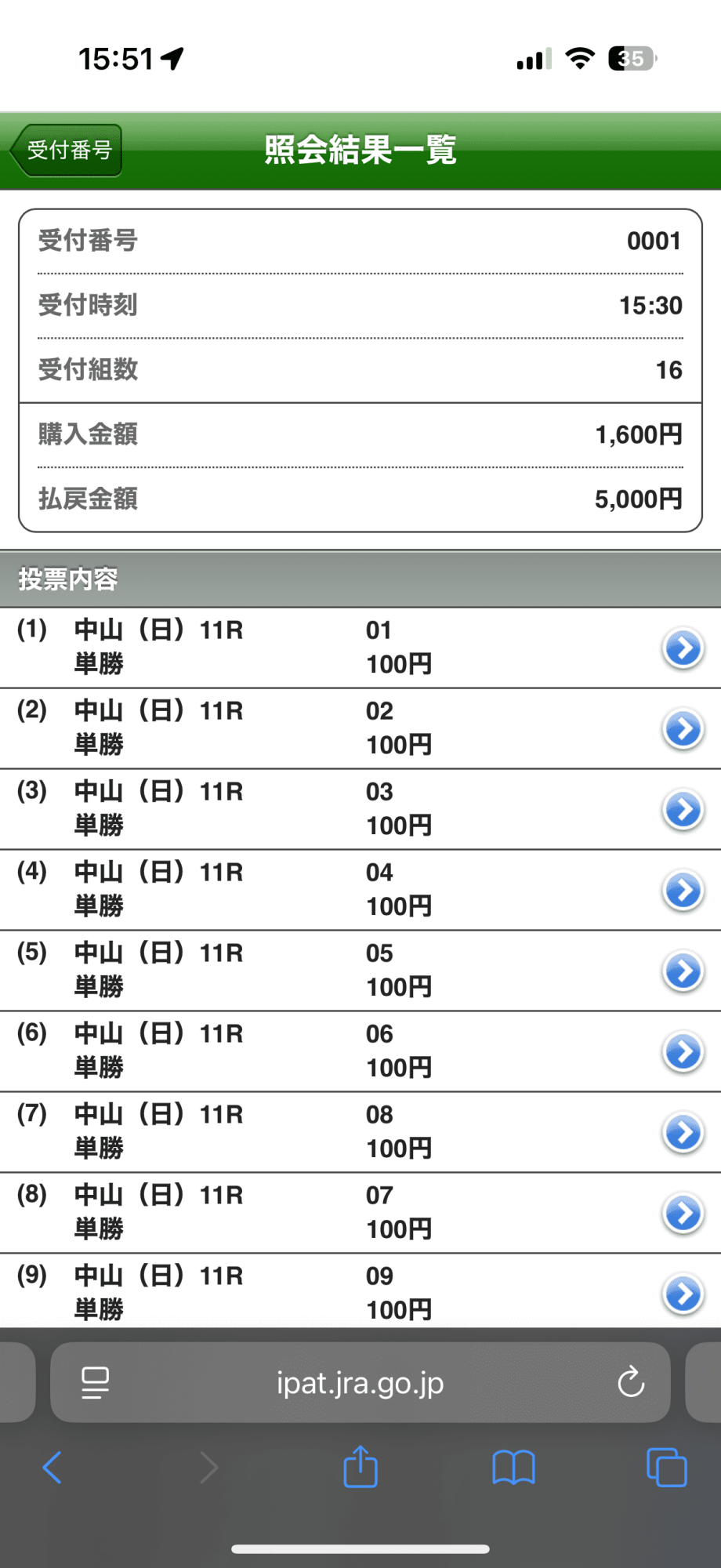The height and width of the screenshot is (1568, 721).
Task: Open bet (7) 単勝 horse 08
Action: 683,1133
